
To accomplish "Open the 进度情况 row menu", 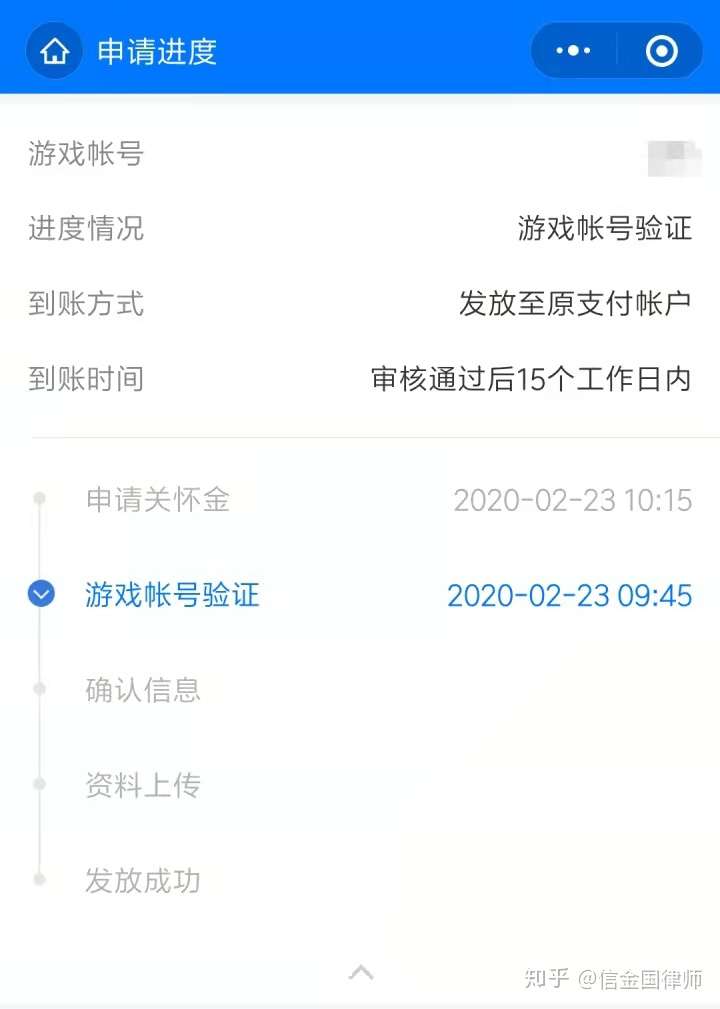I will (x=85, y=230).
